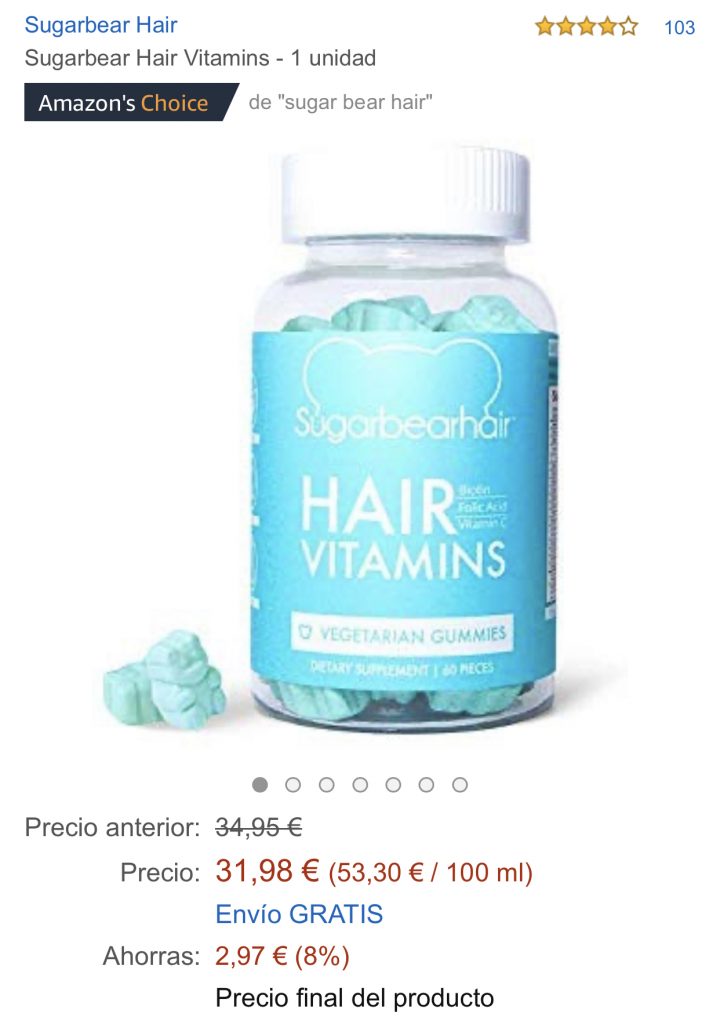Open the Amazon's Choice badge

tap(124, 103)
